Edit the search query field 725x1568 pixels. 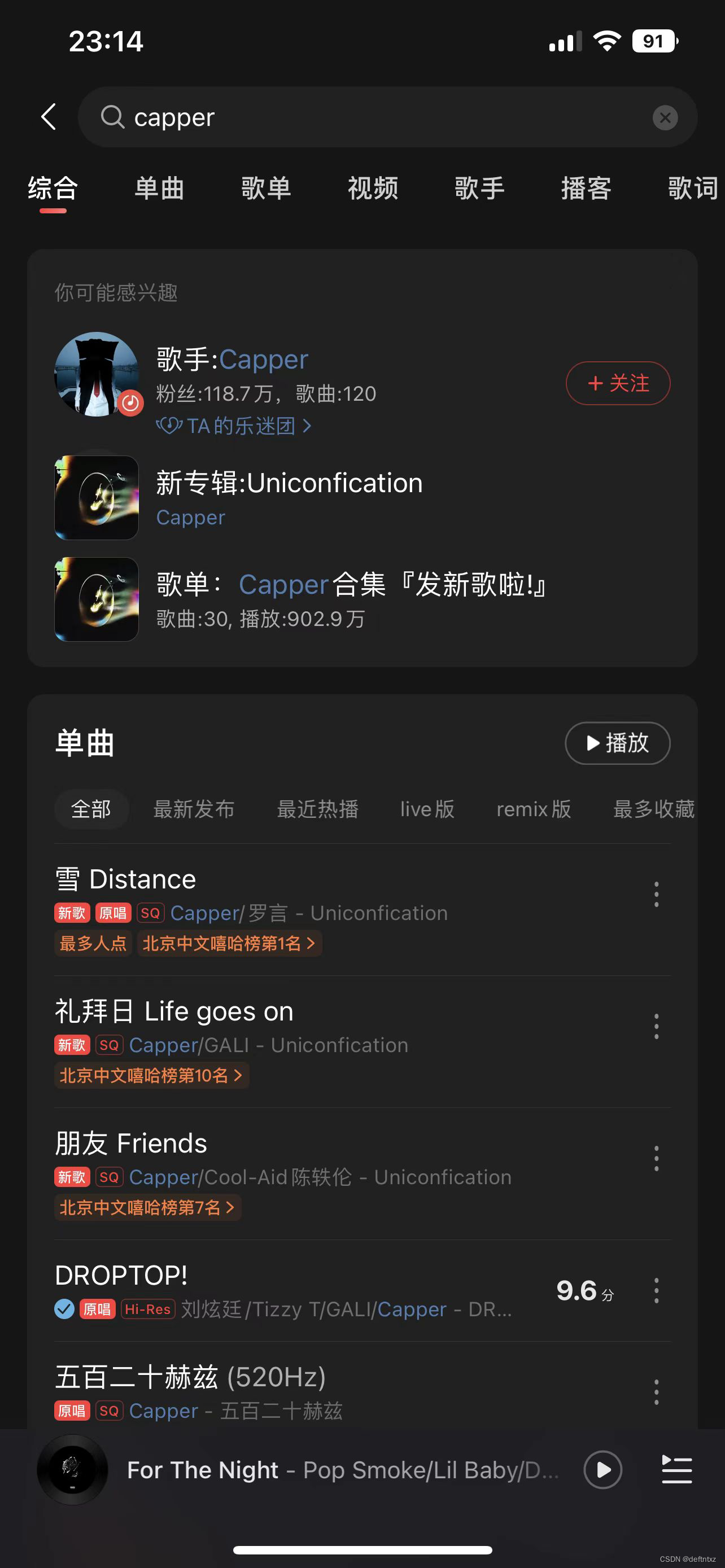click(x=377, y=117)
